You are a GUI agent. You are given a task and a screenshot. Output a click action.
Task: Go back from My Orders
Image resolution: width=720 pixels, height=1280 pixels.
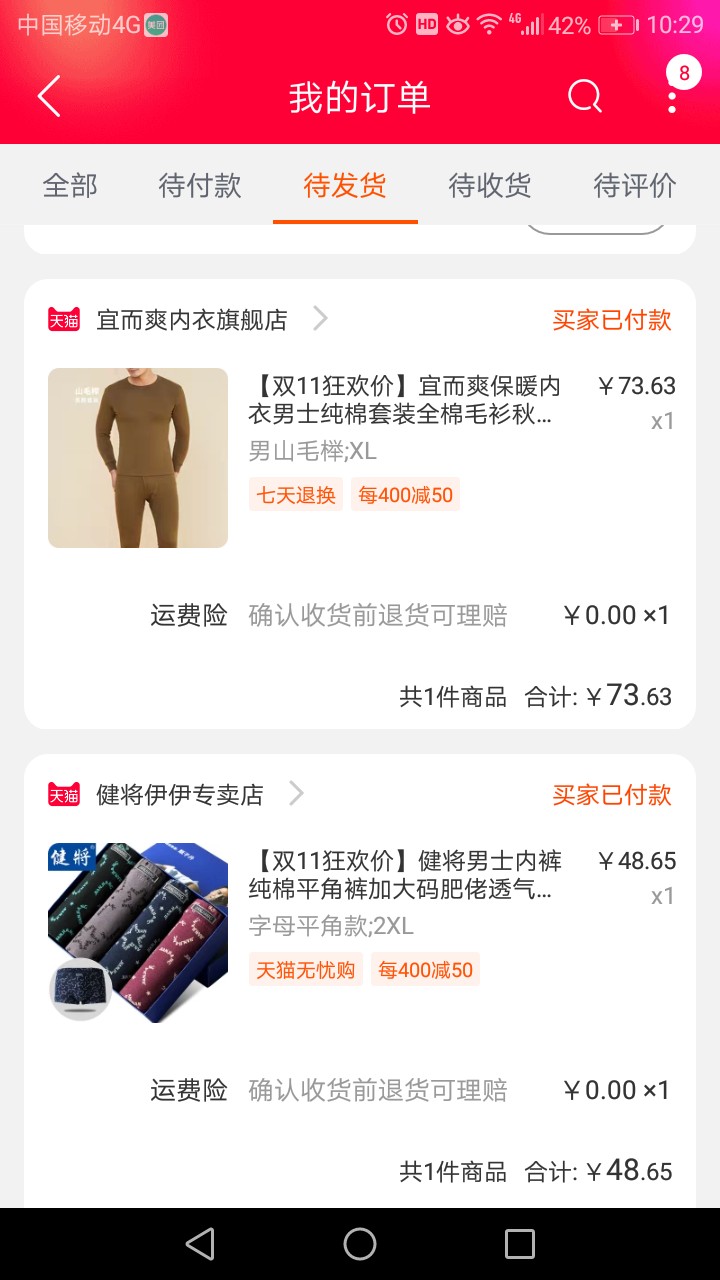coord(49,97)
